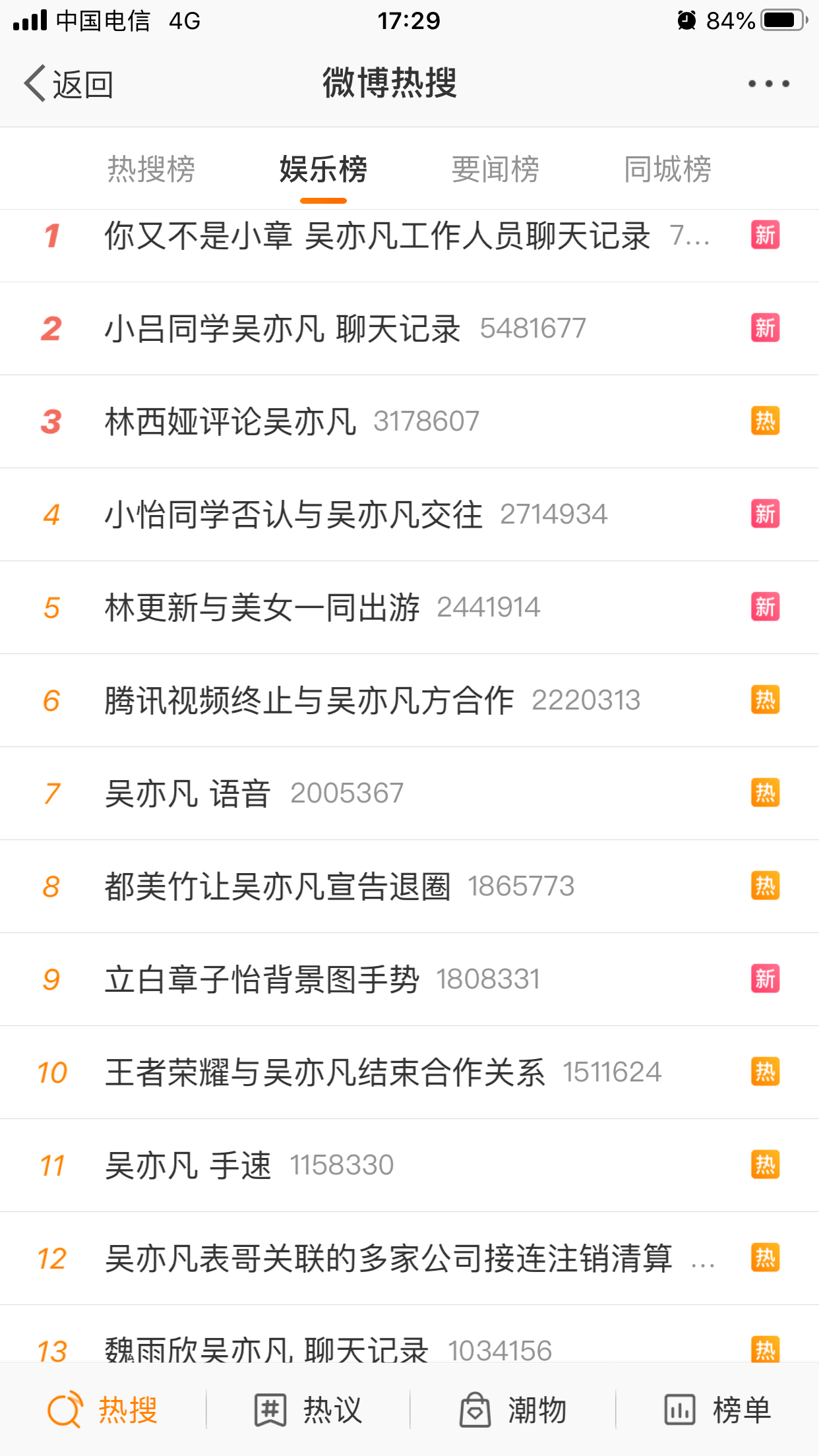Open topic 小吕同学吴亦凡 聊天记录
The image size is (819, 1456).
click(409, 328)
